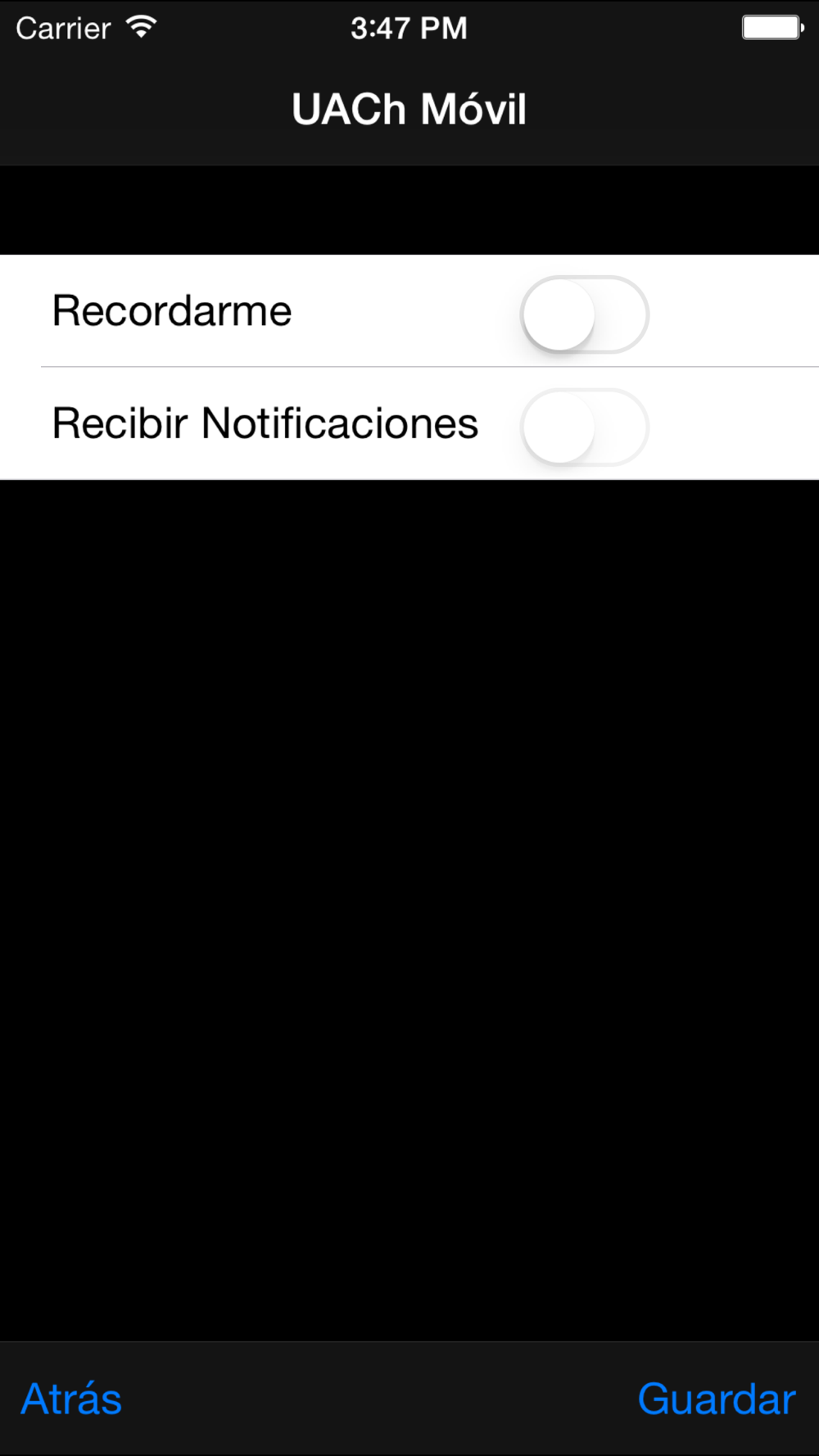Enable the Recordarme switch

click(585, 314)
